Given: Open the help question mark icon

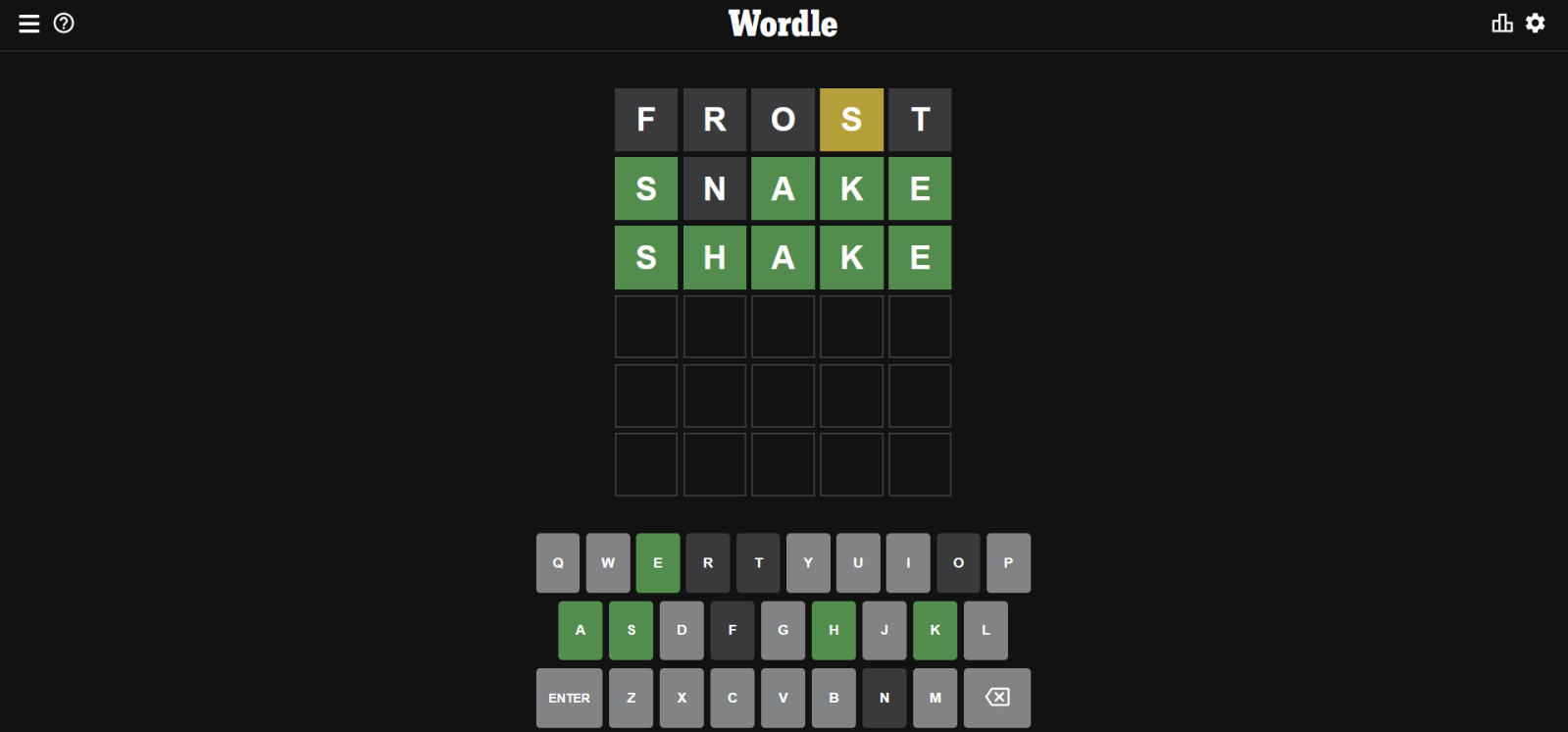Looking at the screenshot, I should coord(64,24).
